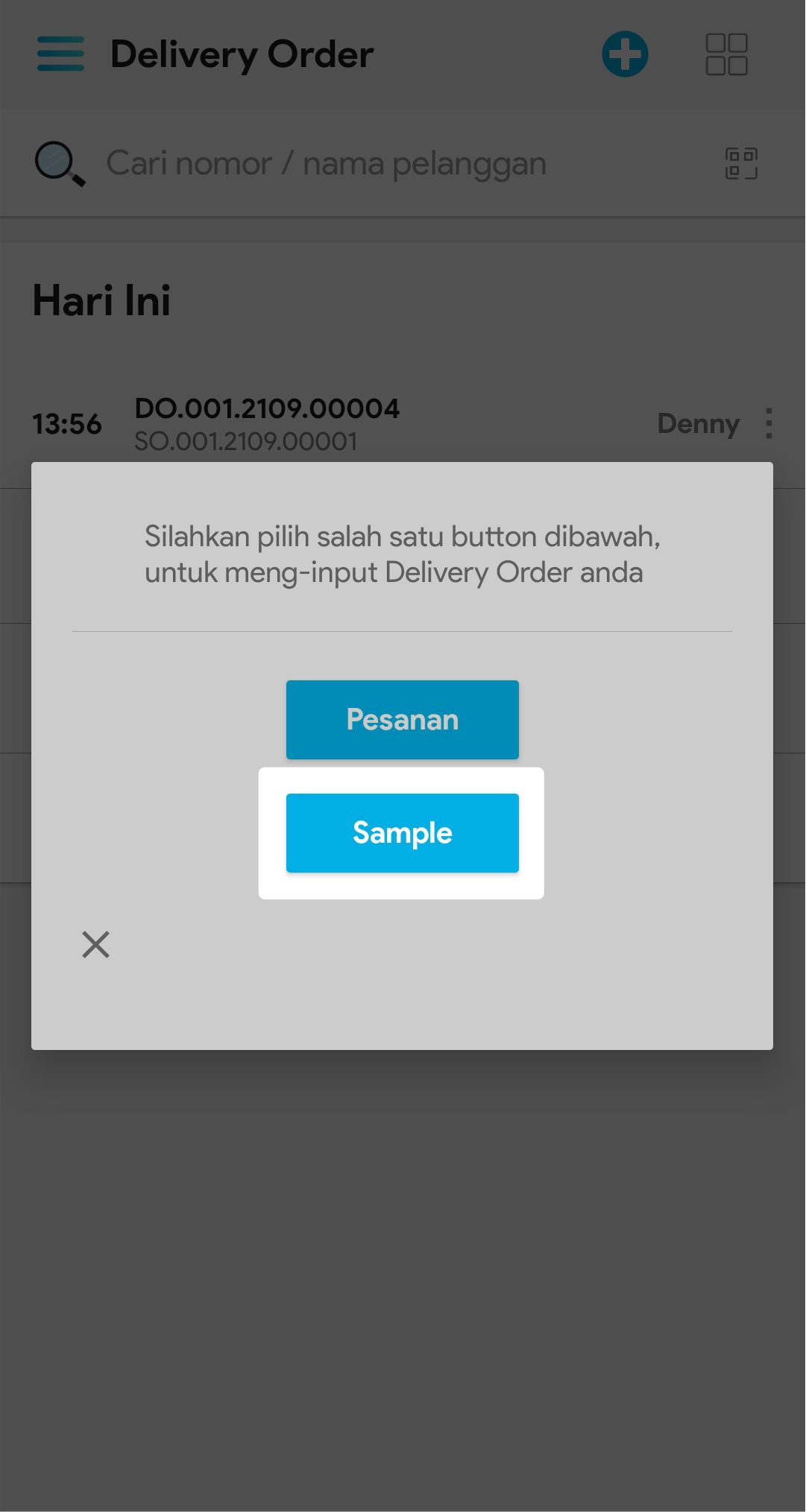
Task: Open the hamburger drawer menu
Action: click(60, 54)
